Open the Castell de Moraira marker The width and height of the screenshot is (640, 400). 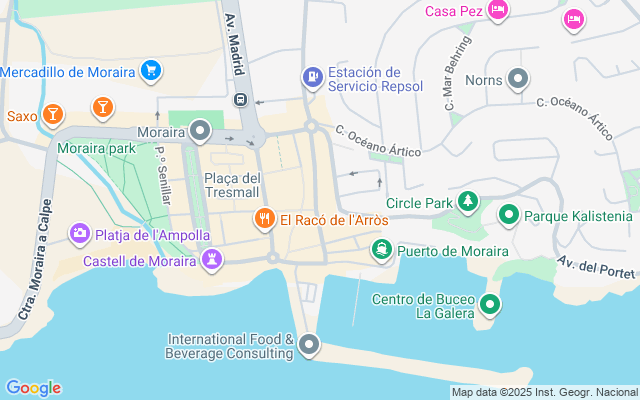(211, 260)
